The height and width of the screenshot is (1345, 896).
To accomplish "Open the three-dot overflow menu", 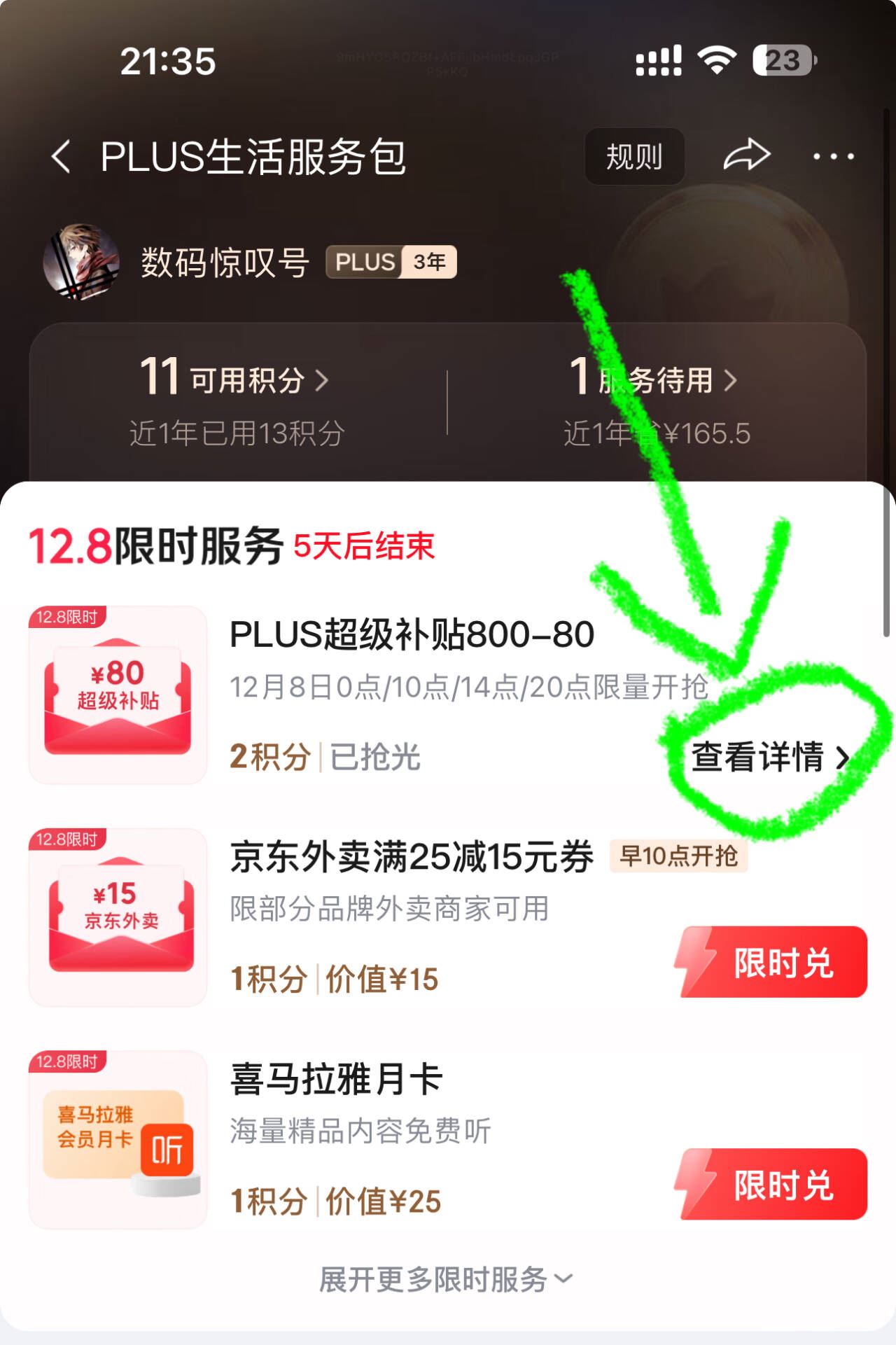I will [833, 156].
